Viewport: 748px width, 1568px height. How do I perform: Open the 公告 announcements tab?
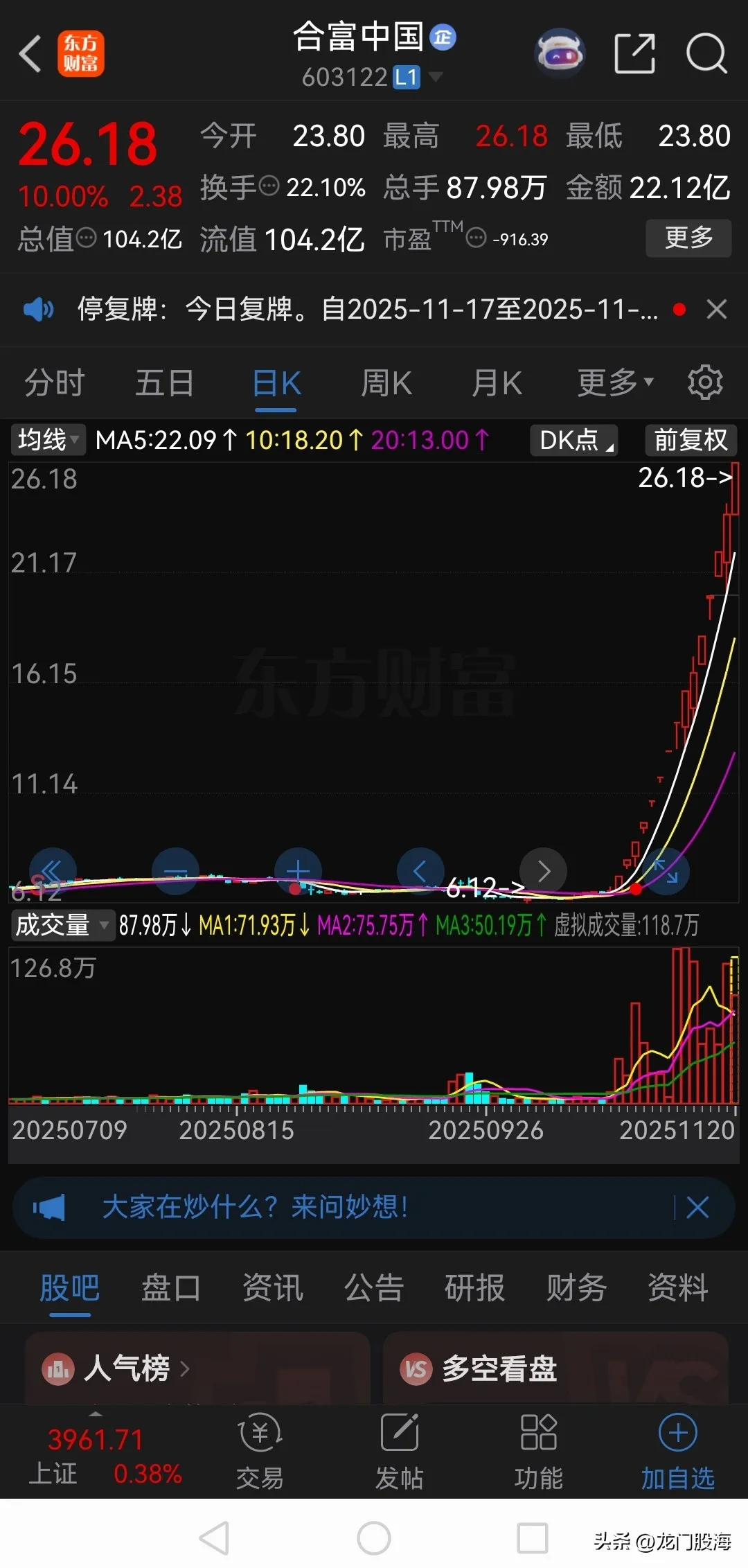coord(372,1287)
